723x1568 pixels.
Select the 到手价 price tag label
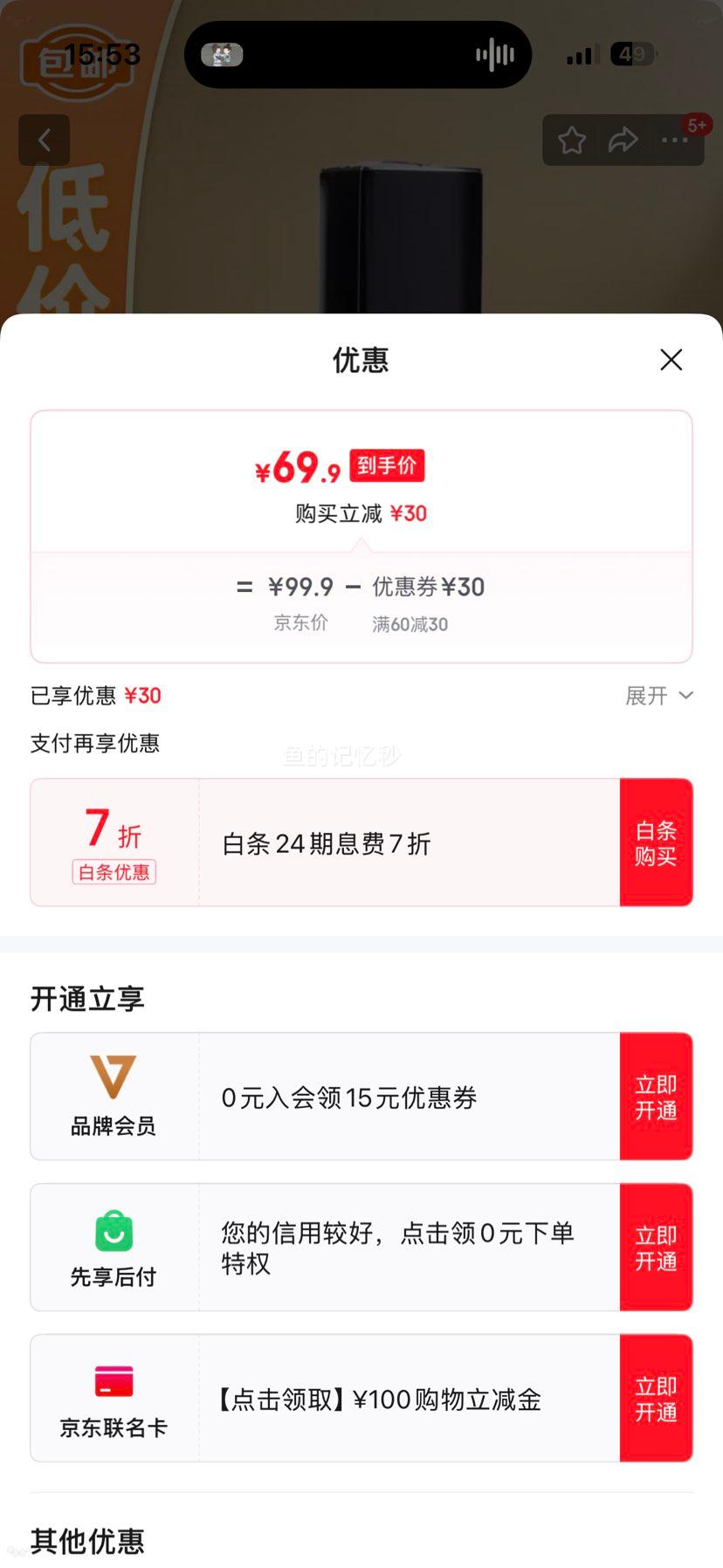pos(386,465)
